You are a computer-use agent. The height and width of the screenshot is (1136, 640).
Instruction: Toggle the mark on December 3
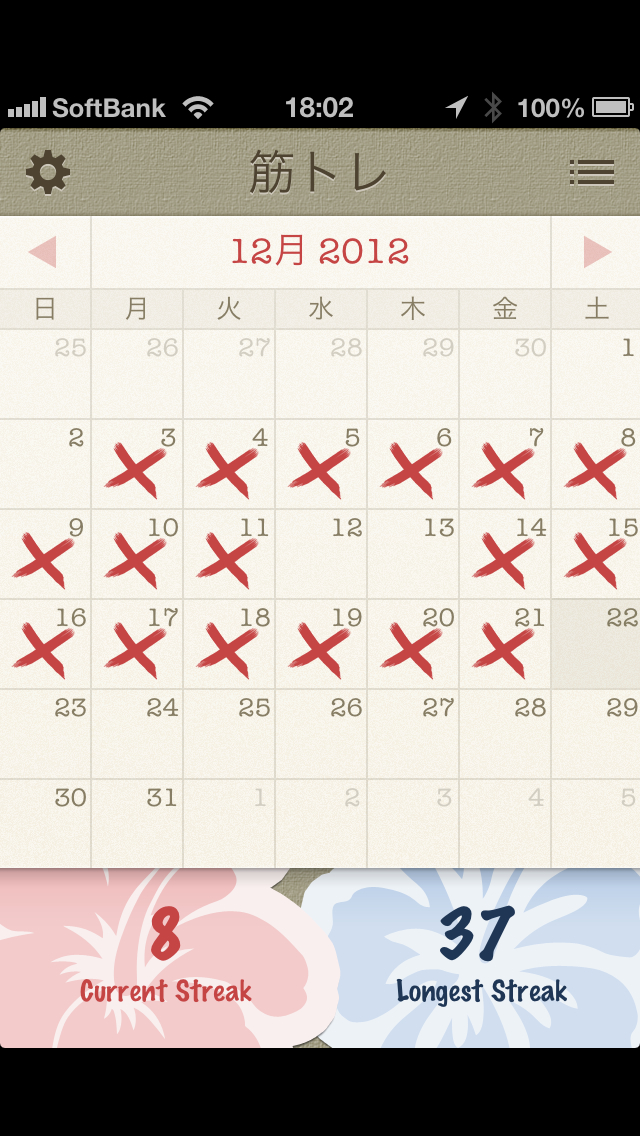[137, 464]
